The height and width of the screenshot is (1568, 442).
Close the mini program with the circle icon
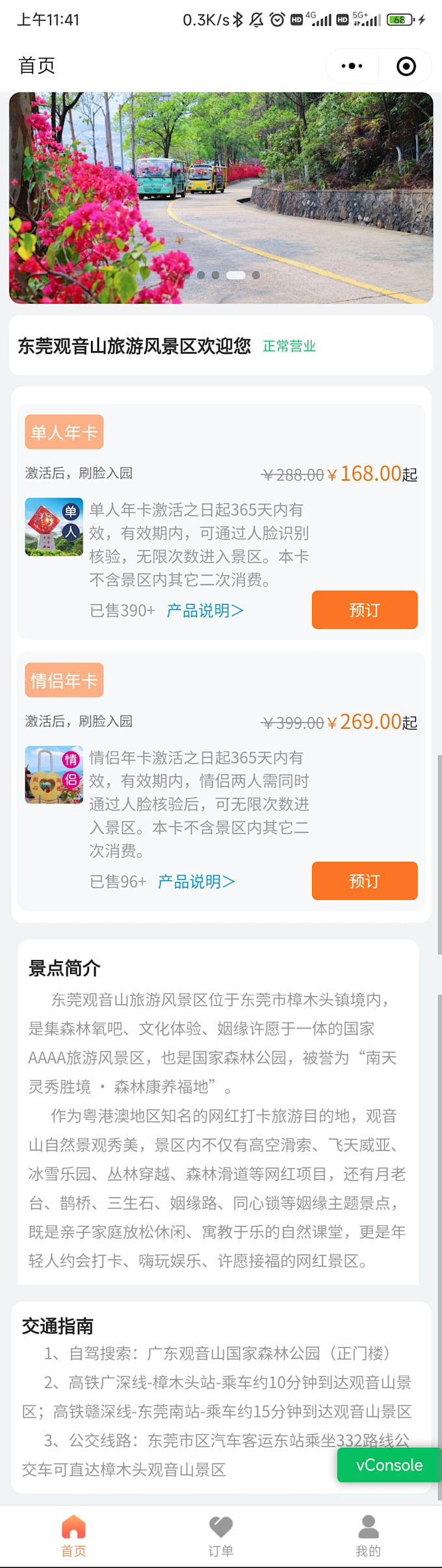point(406,66)
